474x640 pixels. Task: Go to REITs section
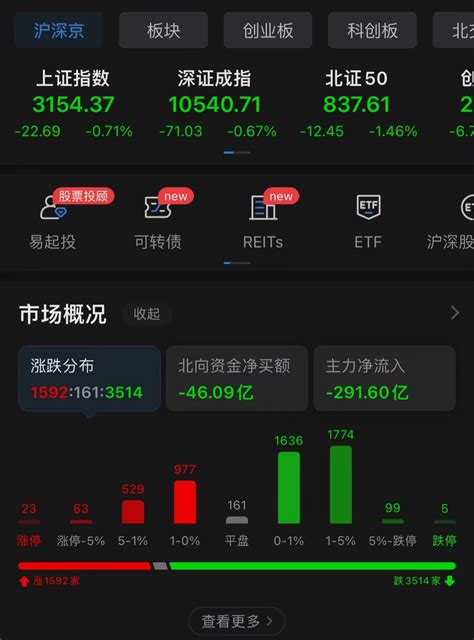coord(263,221)
